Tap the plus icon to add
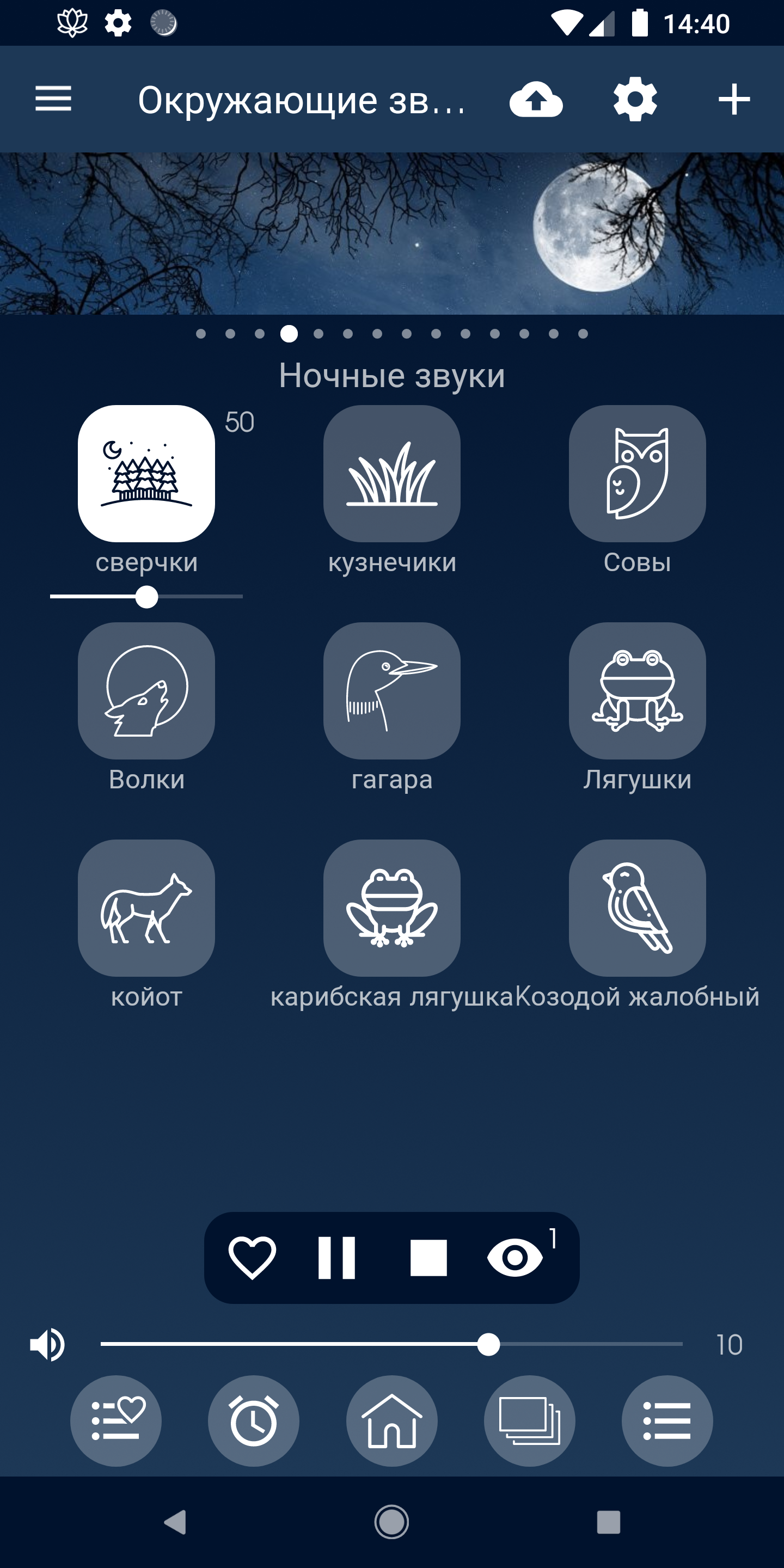This screenshot has width=784, height=1568. click(734, 99)
